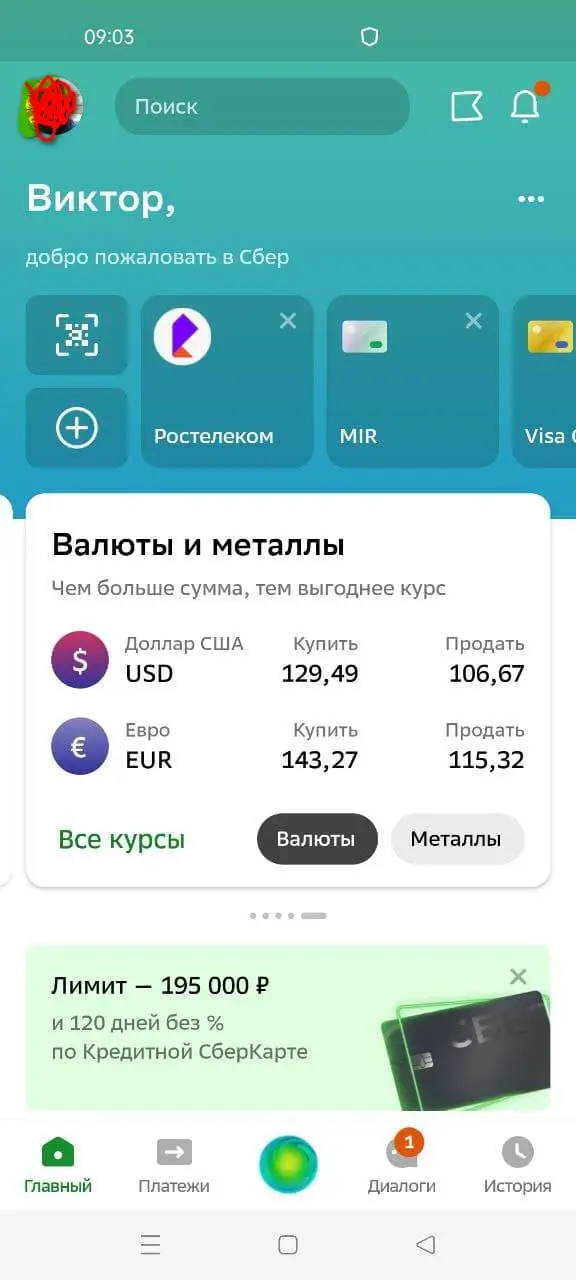Open the three-dot menu beside Виктор
This screenshot has width=576, height=1280.
531,199
